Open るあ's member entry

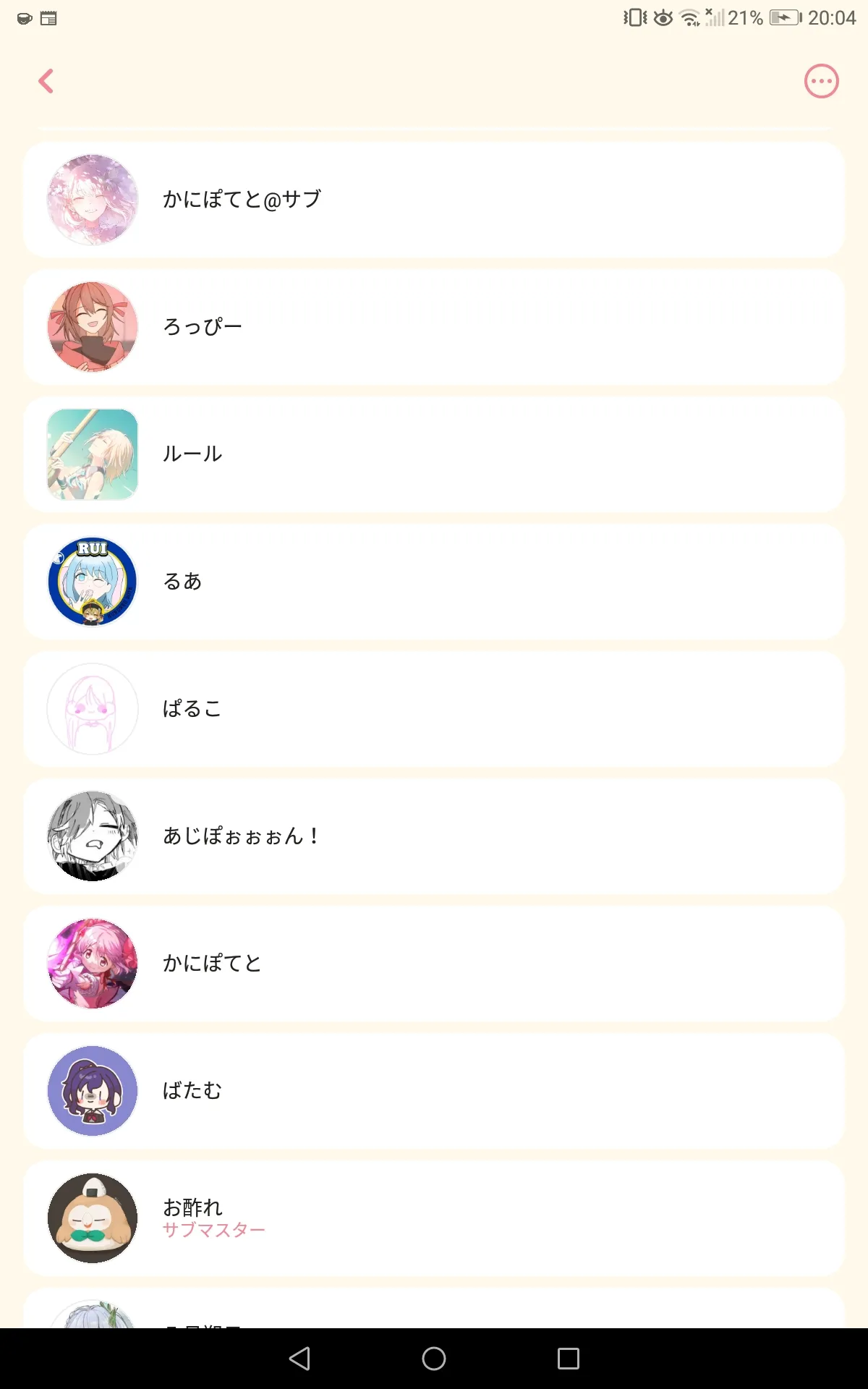point(434,582)
